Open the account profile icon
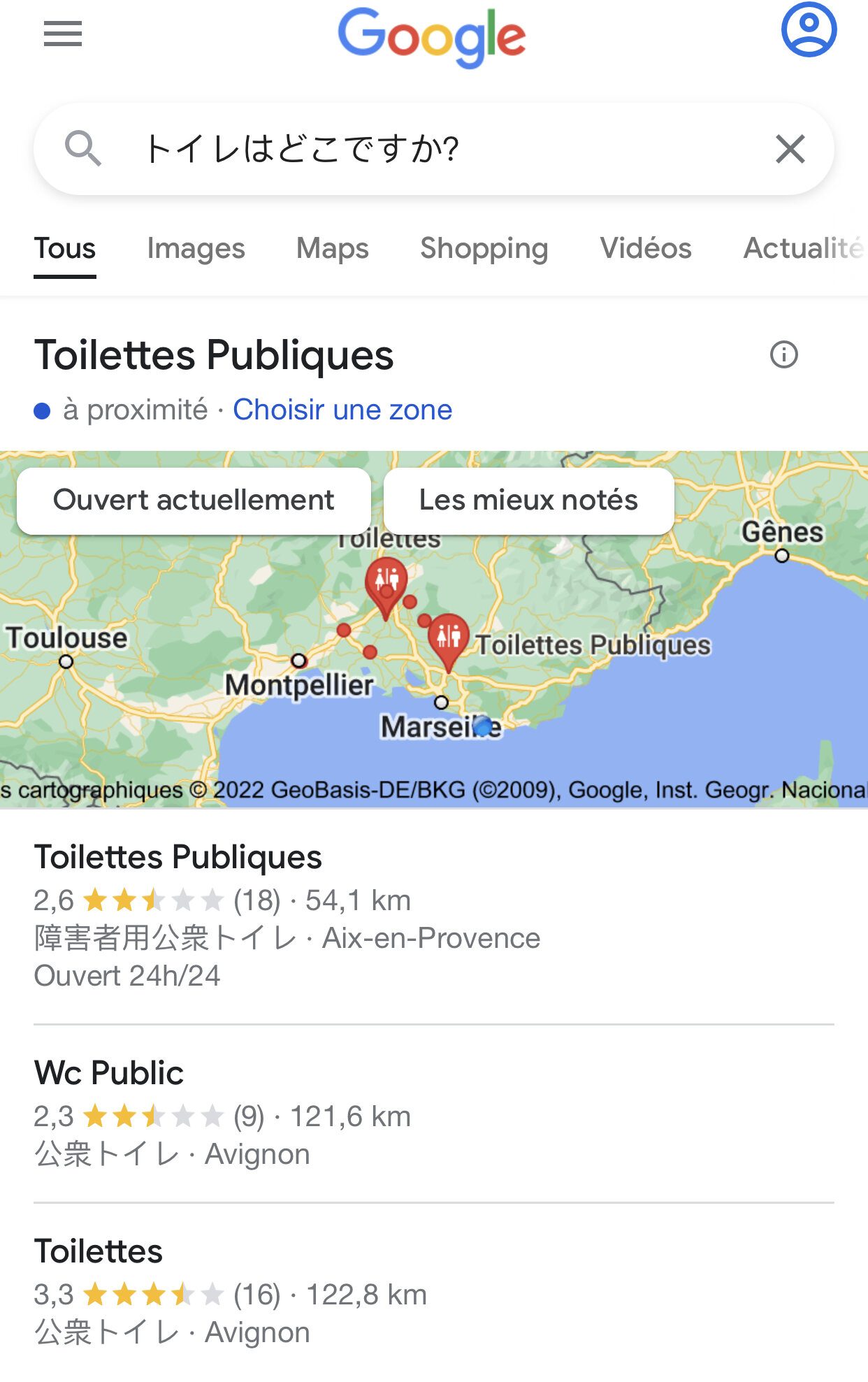868x1382 pixels. click(x=809, y=29)
